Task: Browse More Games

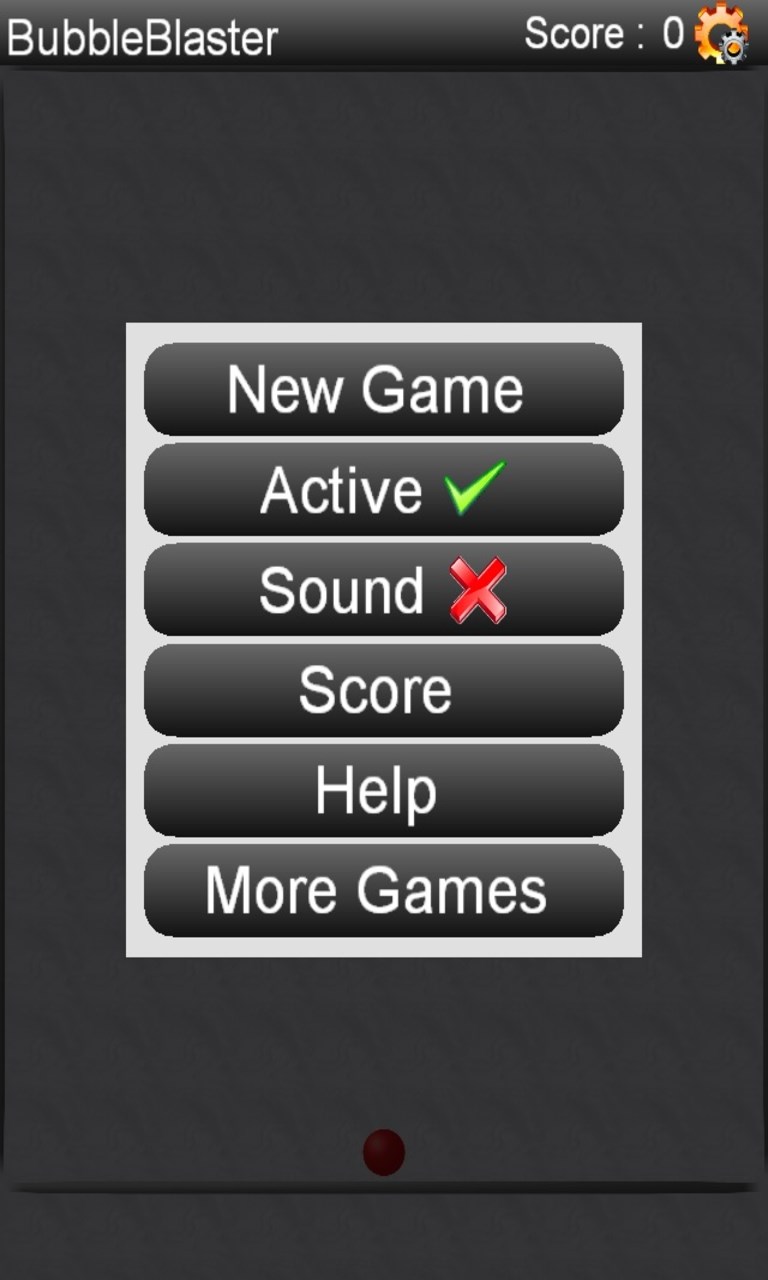Action: point(383,890)
